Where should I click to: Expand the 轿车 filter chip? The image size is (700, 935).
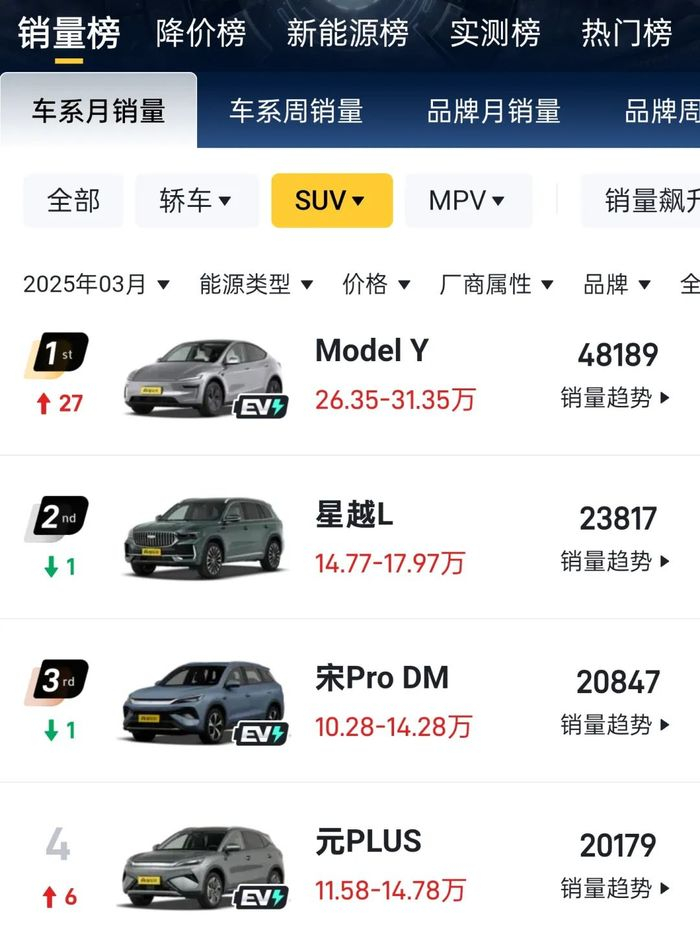[196, 201]
